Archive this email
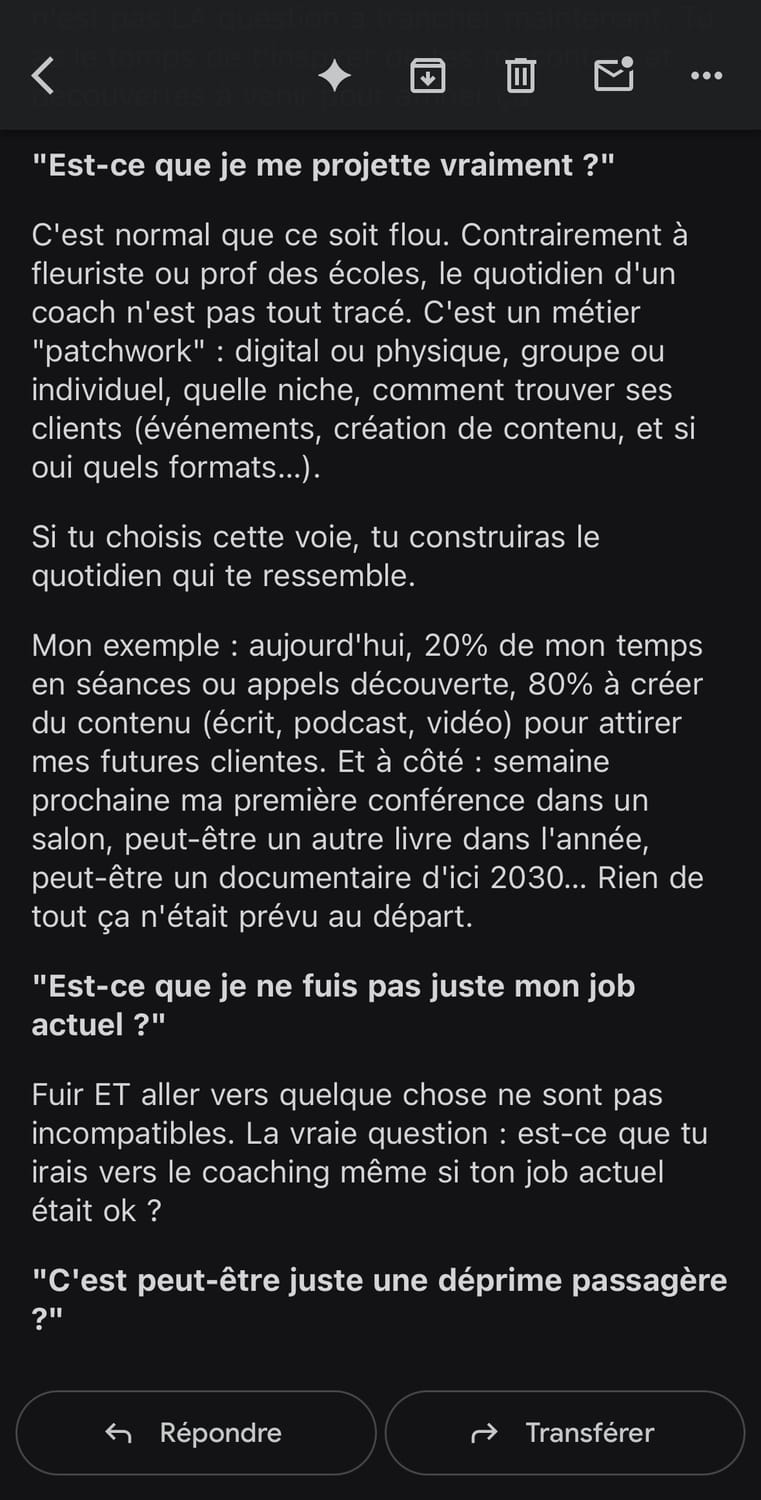Viewport: 761px width, 1500px height. click(x=427, y=75)
